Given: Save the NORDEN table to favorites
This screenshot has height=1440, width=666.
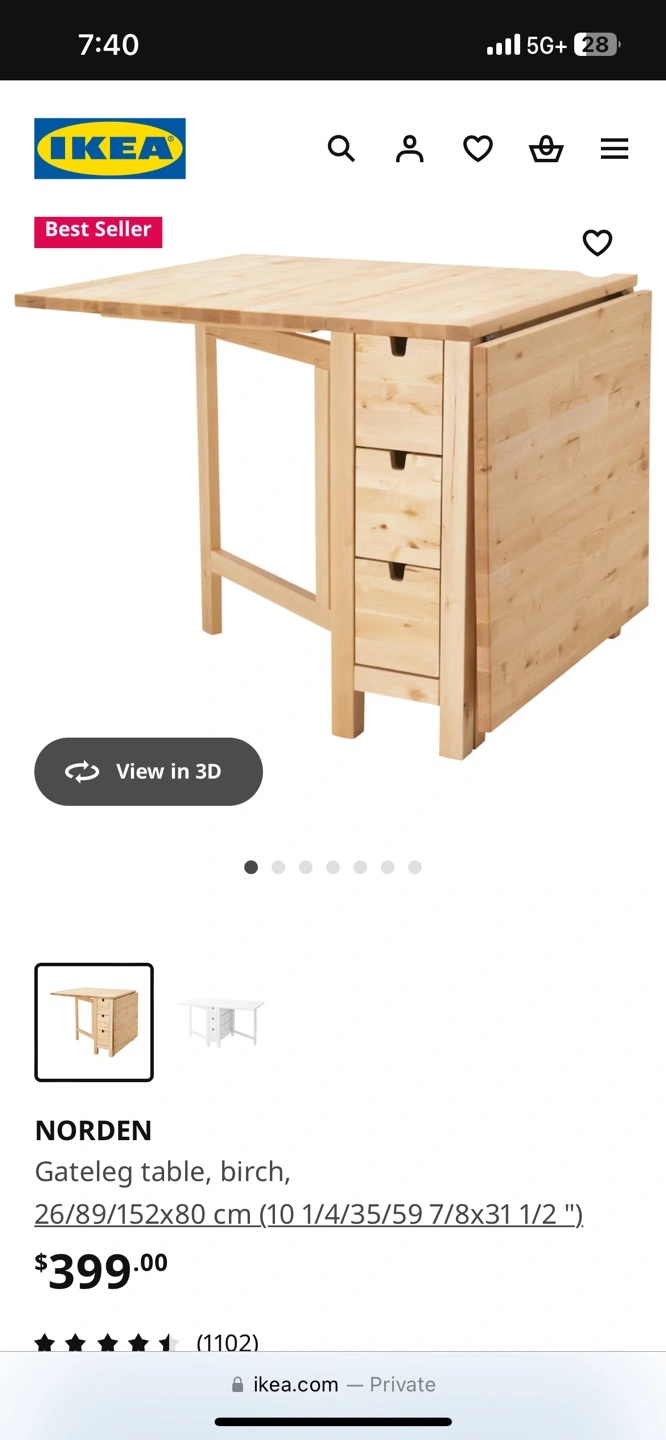Looking at the screenshot, I should [x=597, y=242].
